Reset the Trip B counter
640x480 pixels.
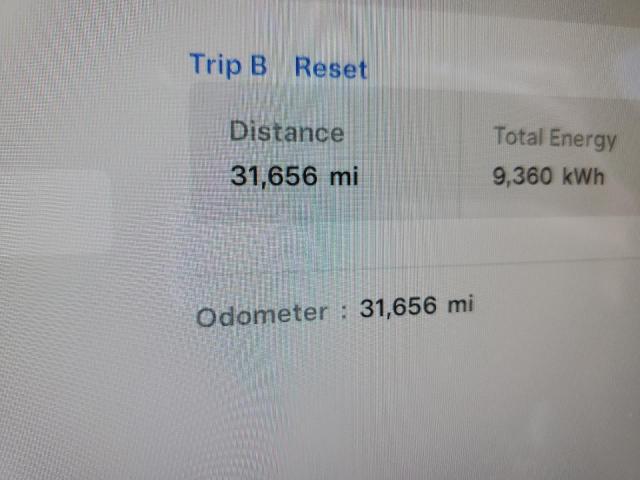pos(330,68)
